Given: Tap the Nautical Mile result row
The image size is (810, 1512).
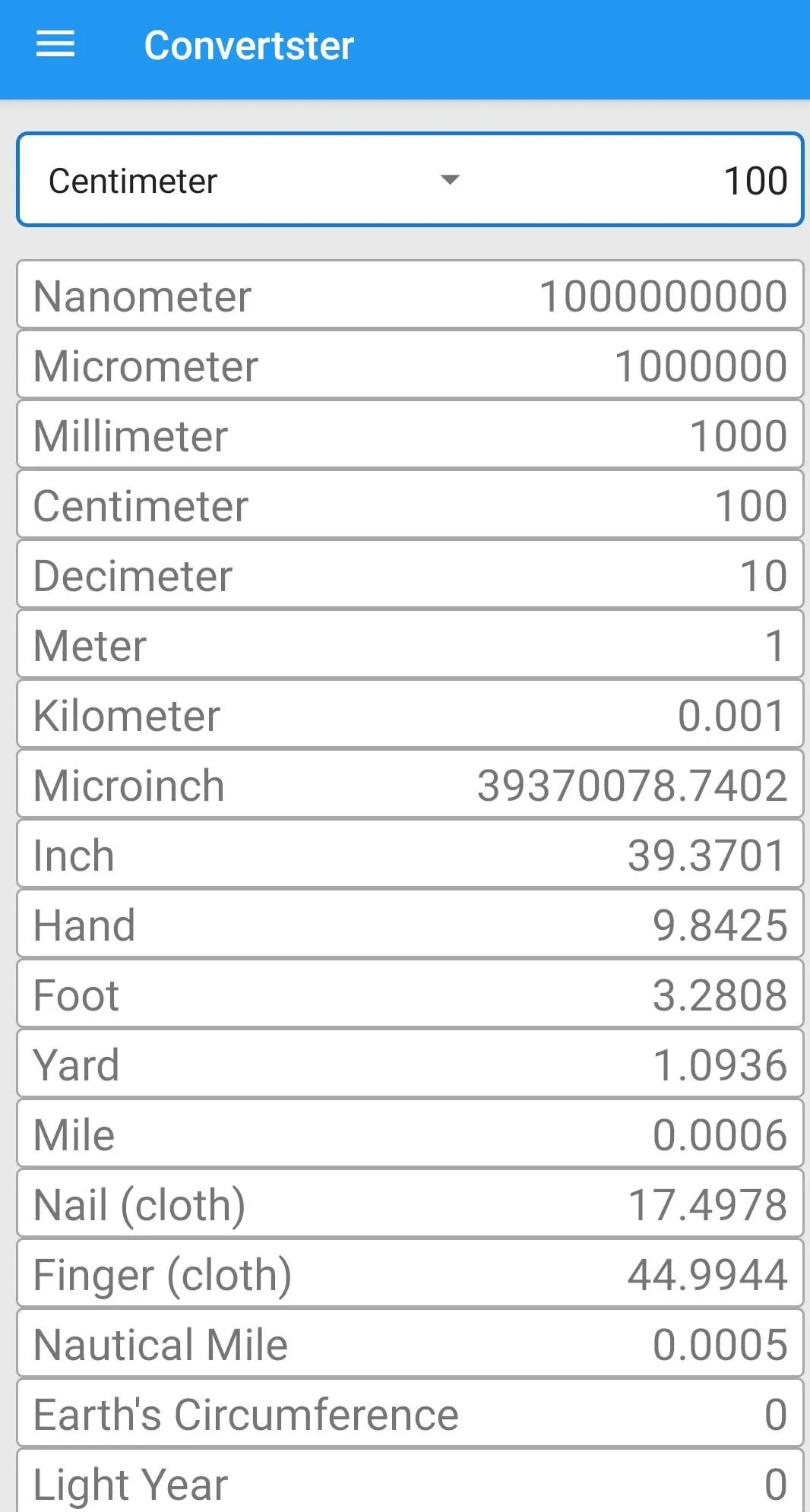Looking at the screenshot, I should 410,1343.
